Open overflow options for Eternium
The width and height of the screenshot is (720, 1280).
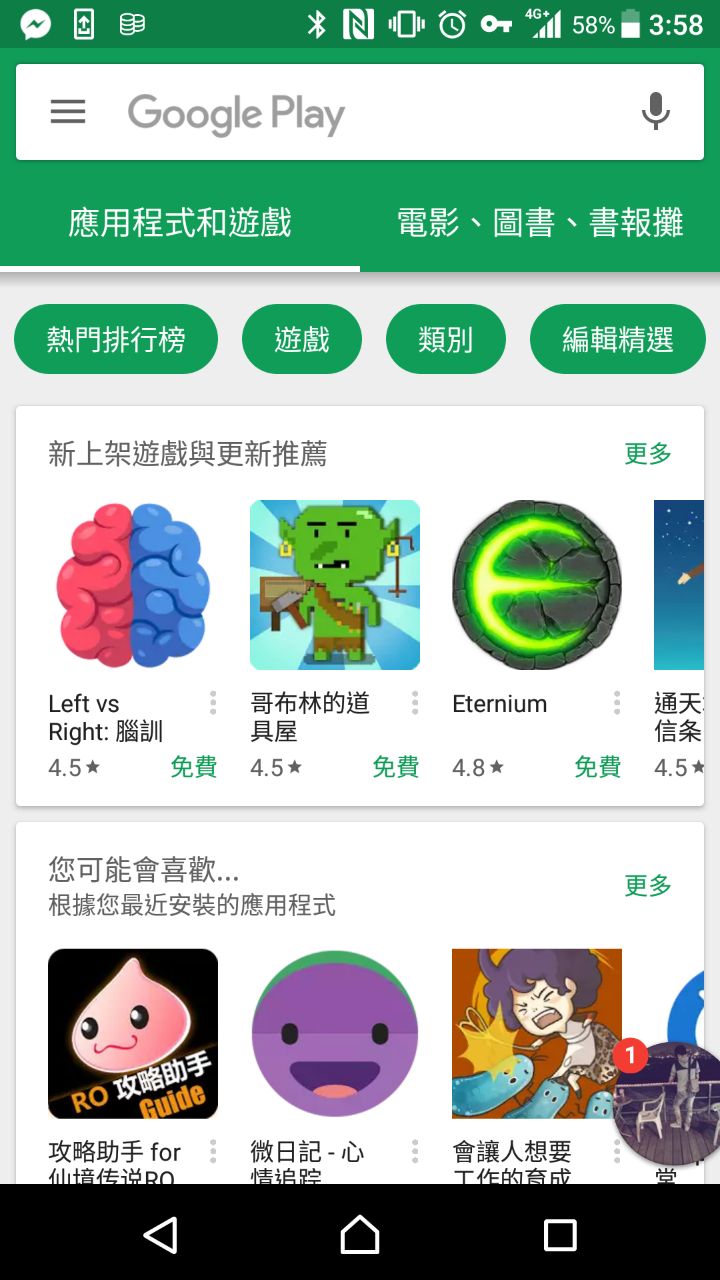[617, 703]
